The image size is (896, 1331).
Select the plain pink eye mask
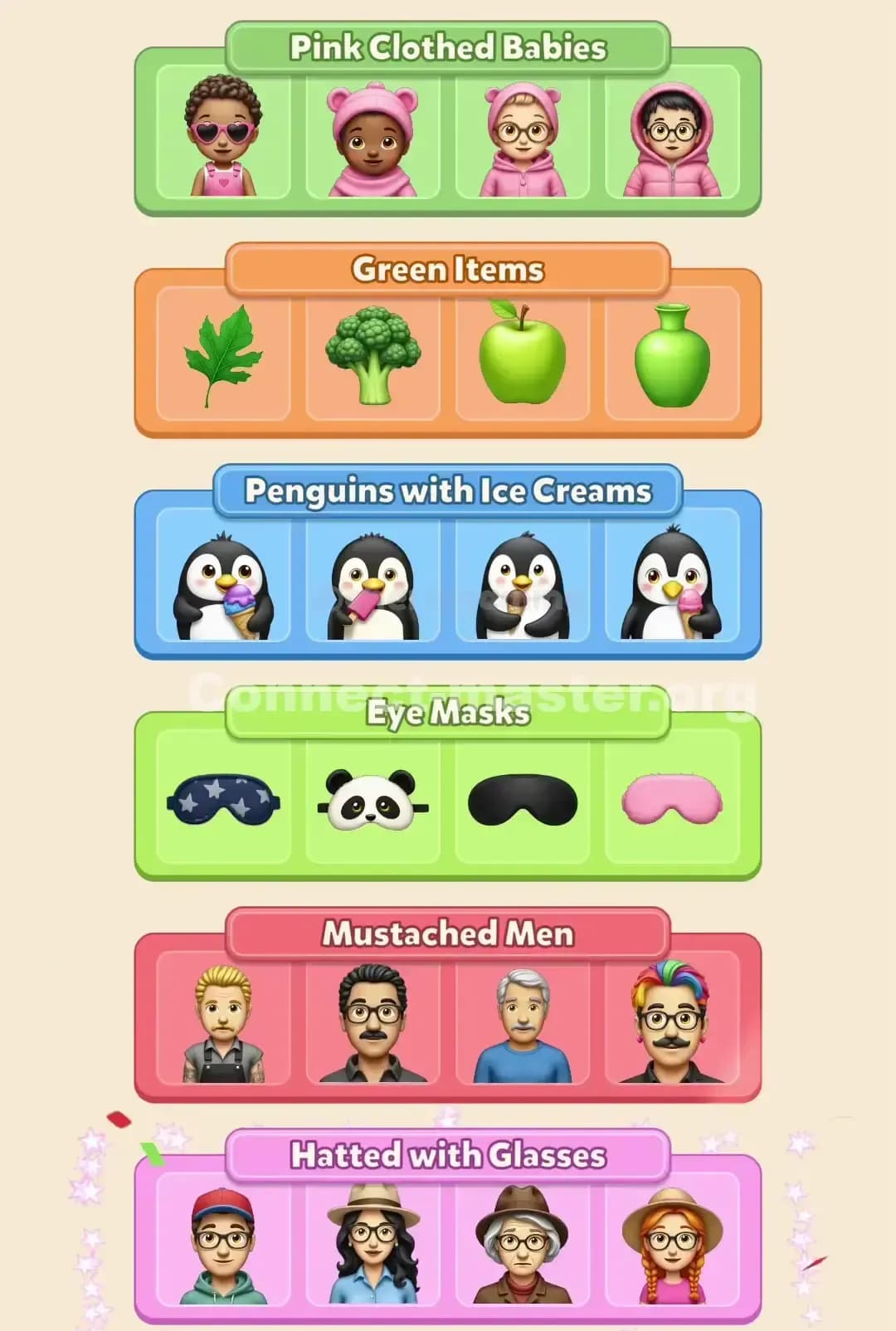(672, 802)
